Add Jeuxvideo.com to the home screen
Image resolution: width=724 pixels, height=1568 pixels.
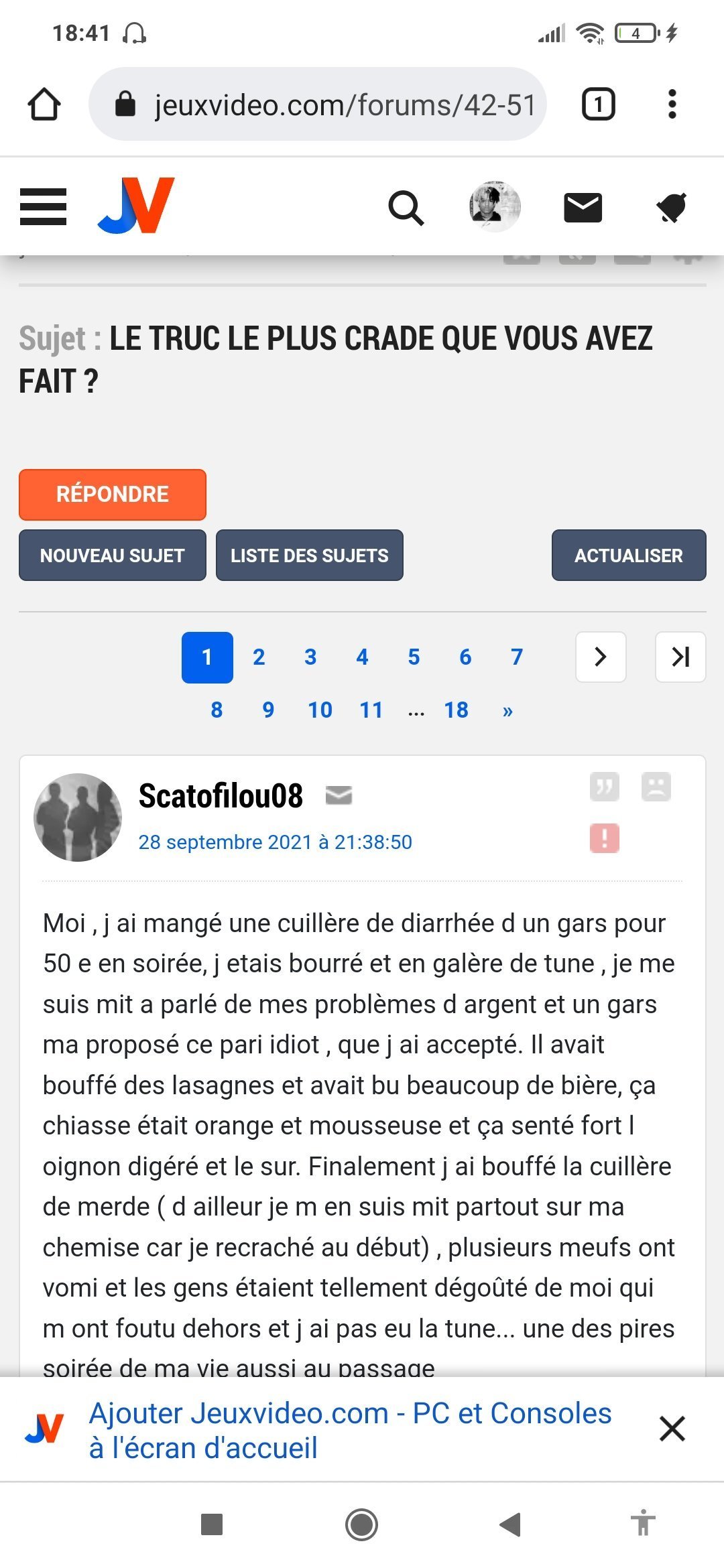point(350,1430)
